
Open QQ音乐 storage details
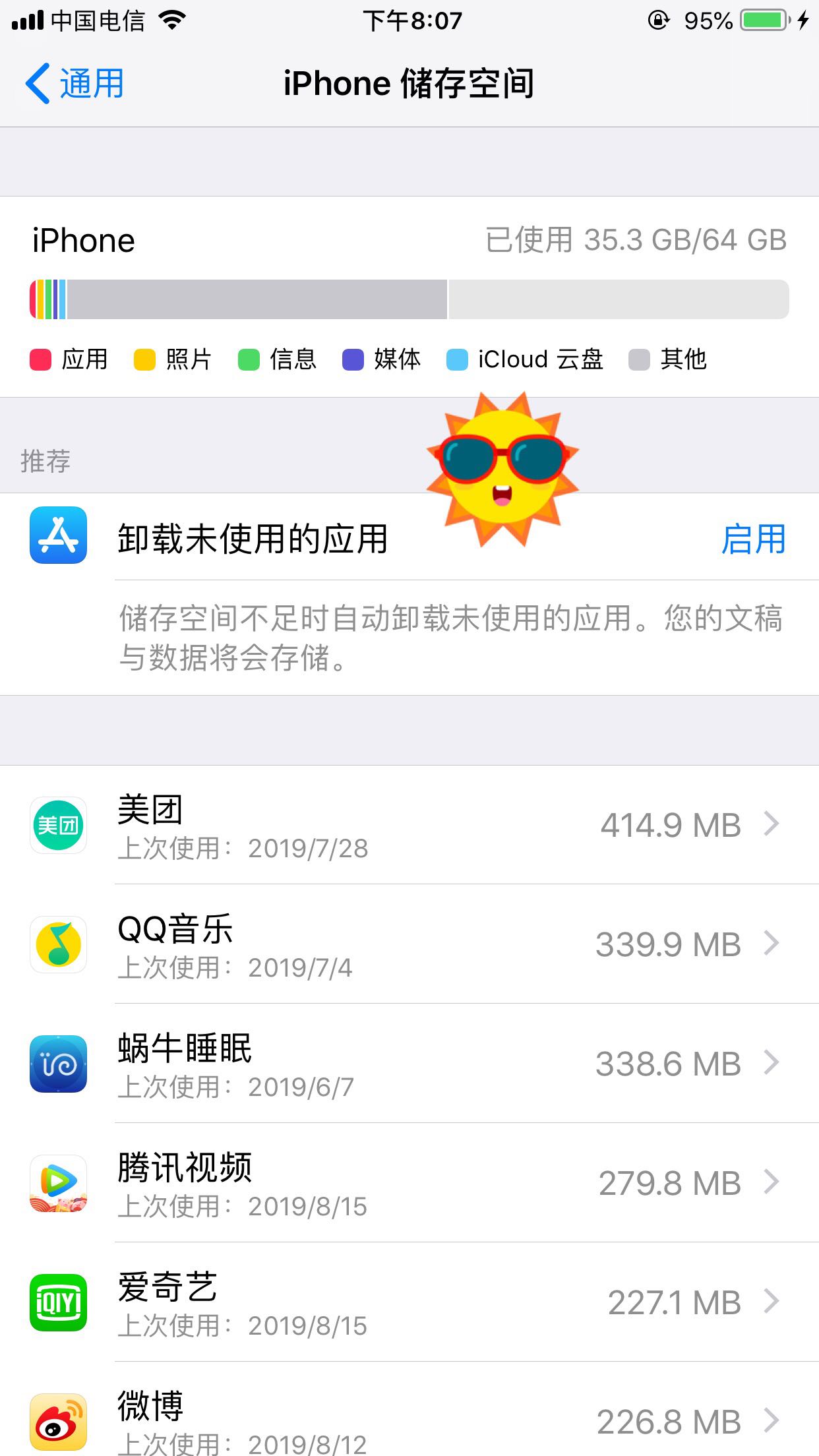point(409,944)
